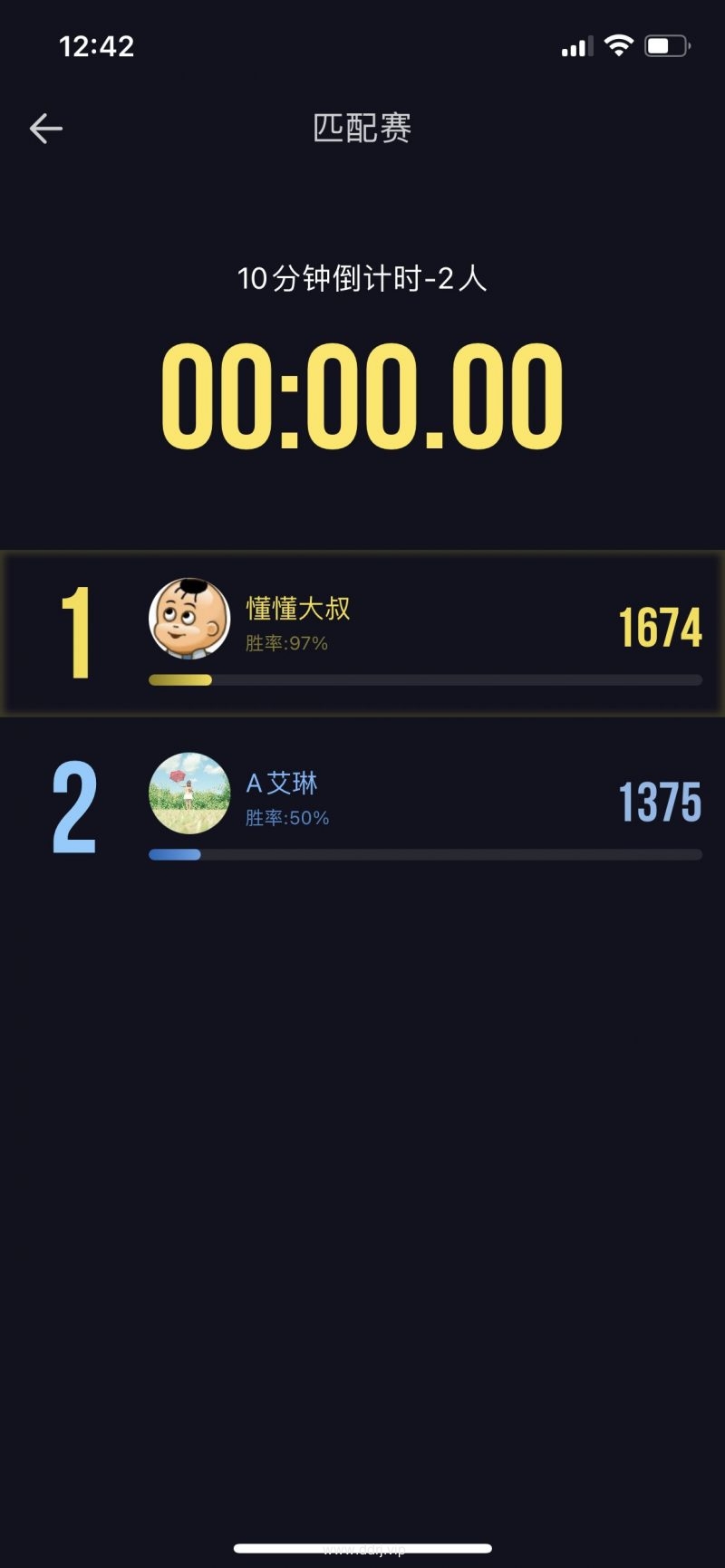Open player 懂懂大叔's ranking row
The height and width of the screenshot is (1568, 725).
coord(362,632)
